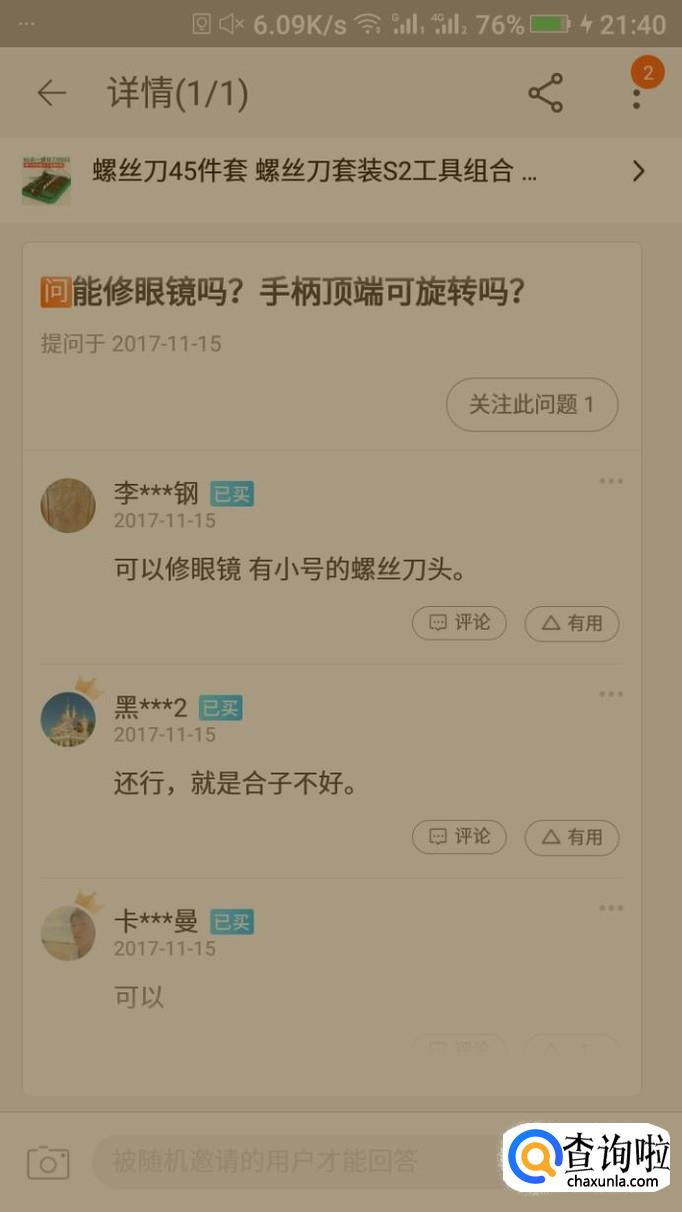The width and height of the screenshot is (682, 1212).
Task: Open more options for 卡***曼's answer
Action: 611,909
